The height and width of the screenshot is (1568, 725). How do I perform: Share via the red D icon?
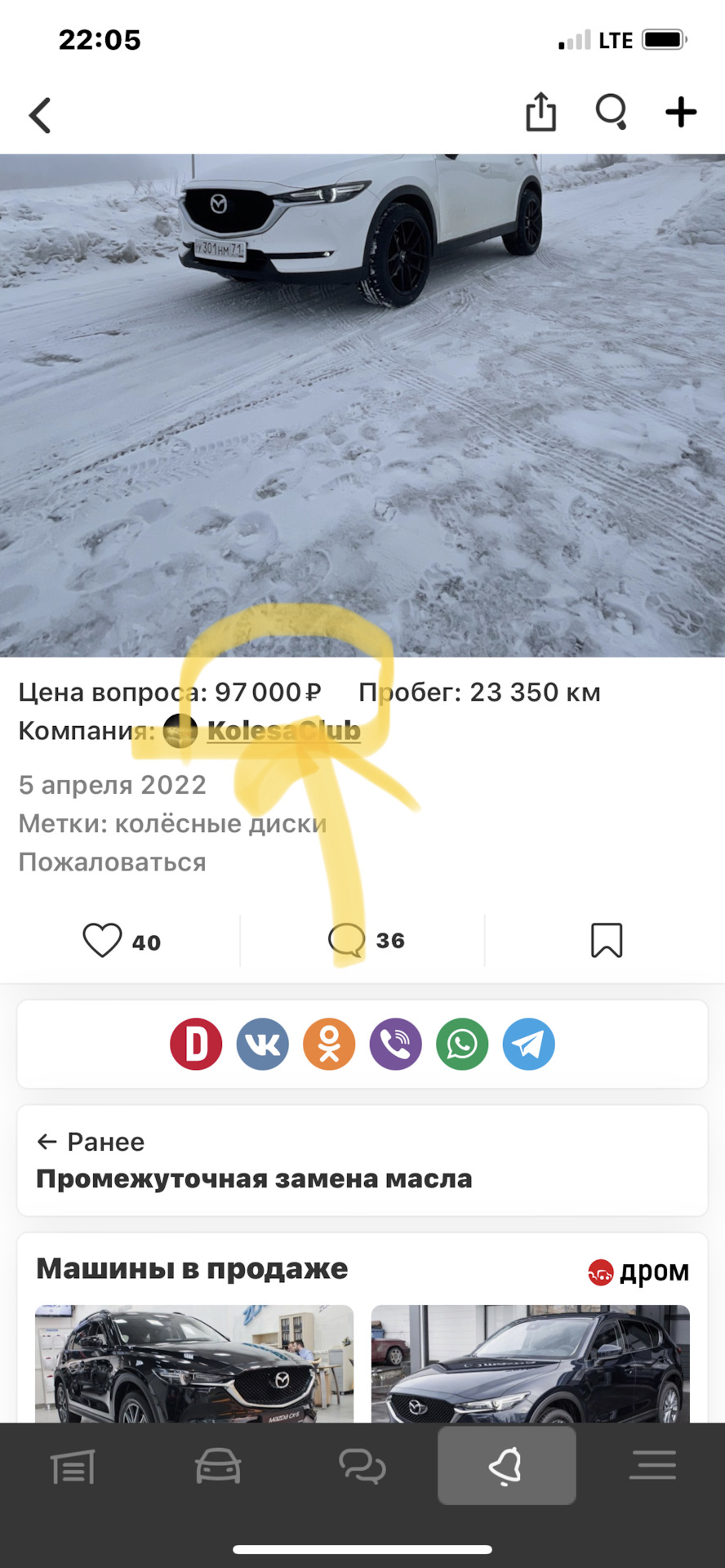tap(196, 1044)
